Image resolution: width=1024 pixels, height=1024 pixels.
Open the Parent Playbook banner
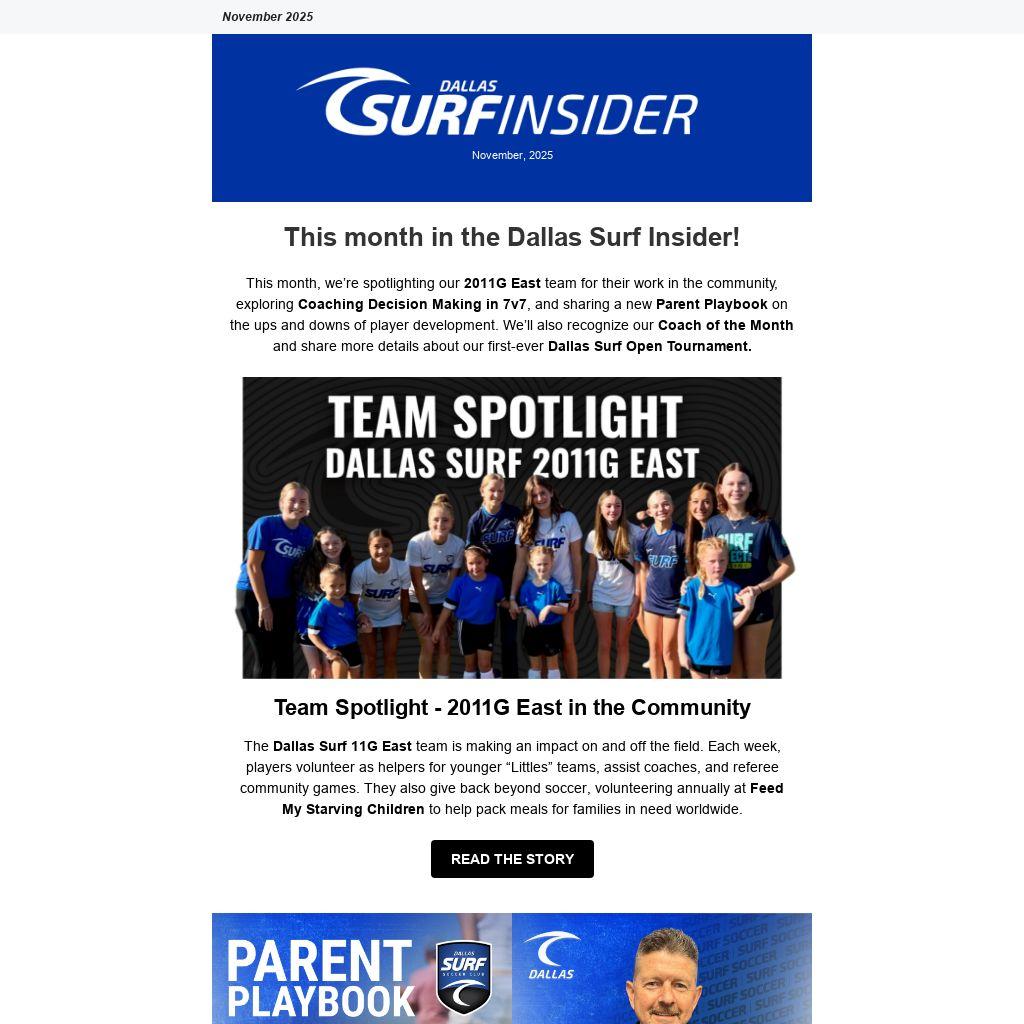click(x=362, y=968)
